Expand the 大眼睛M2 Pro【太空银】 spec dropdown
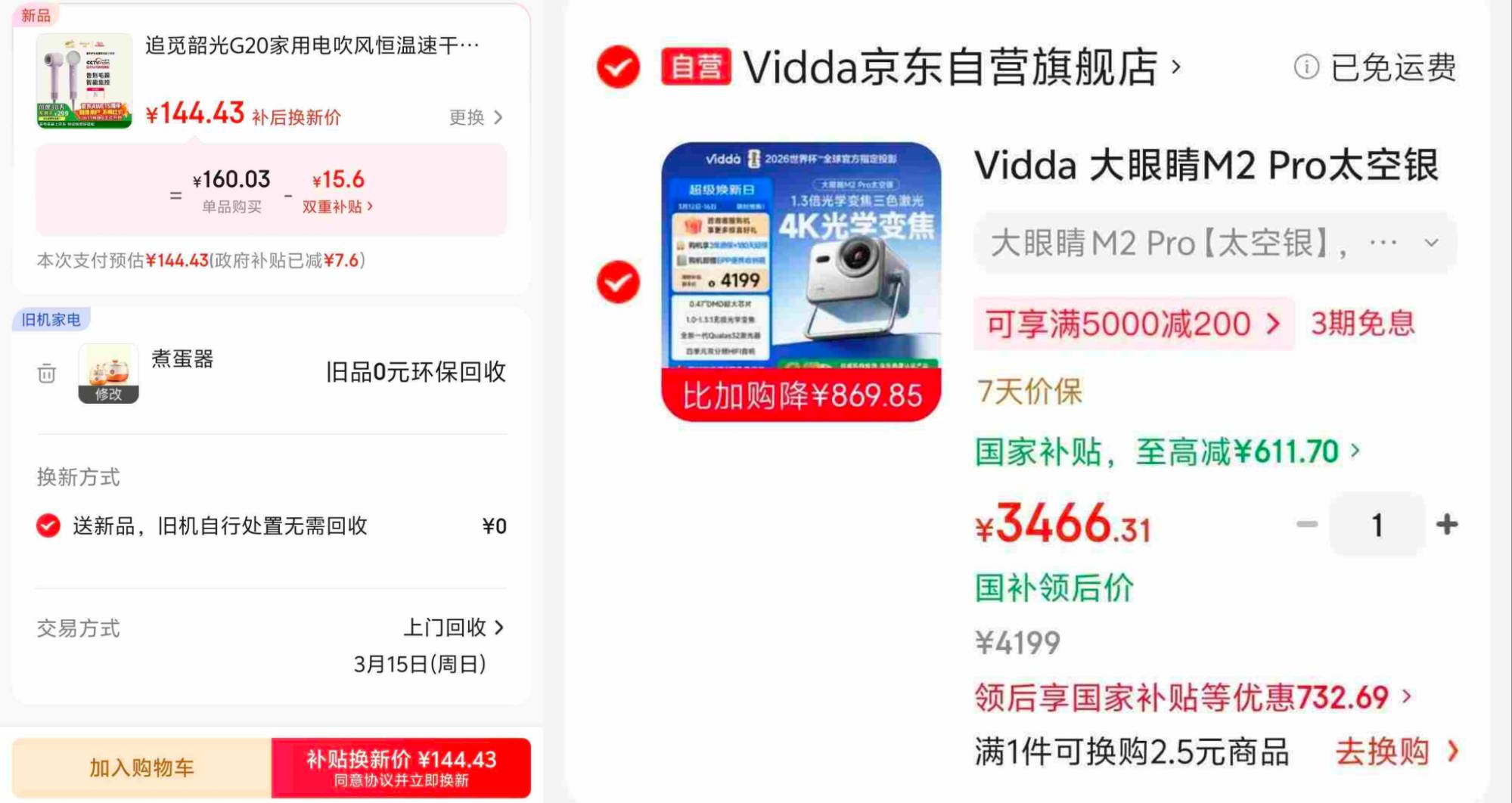 coord(1215,243)
